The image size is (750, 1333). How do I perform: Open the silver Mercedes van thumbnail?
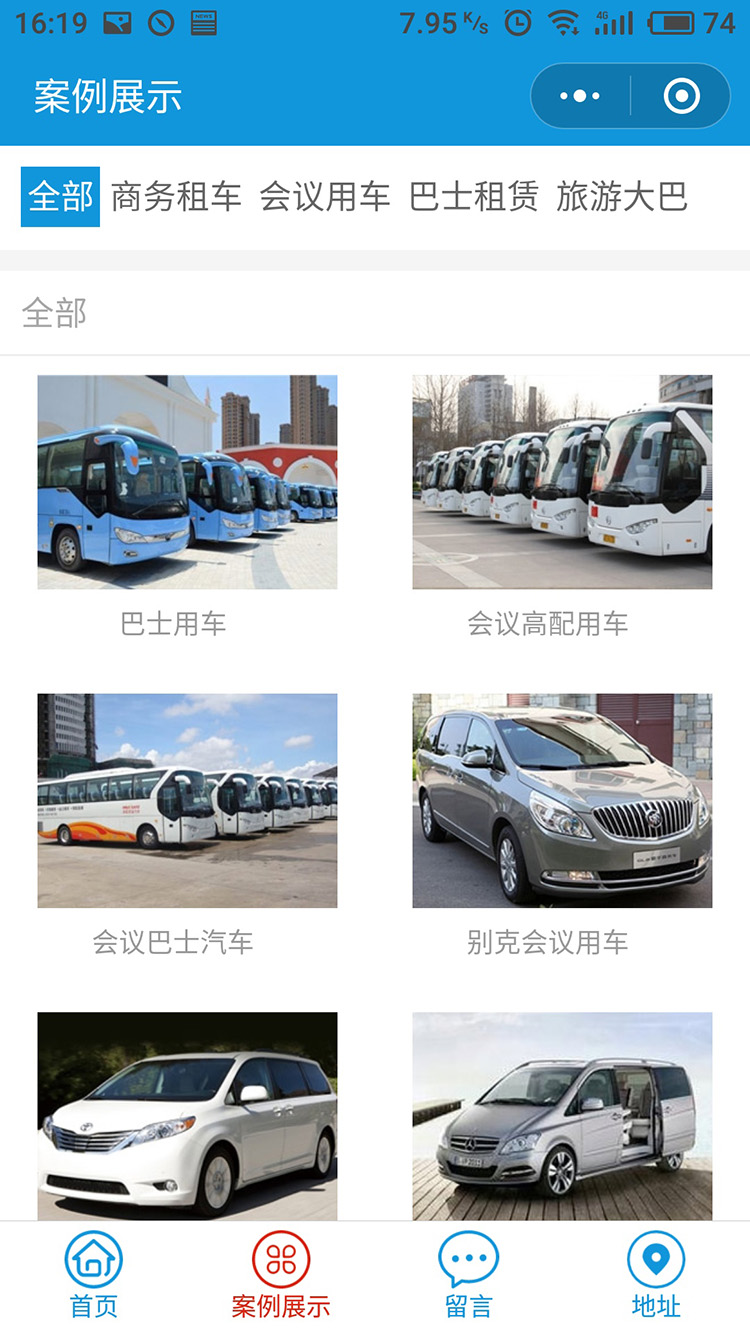tap(562, 1117)
